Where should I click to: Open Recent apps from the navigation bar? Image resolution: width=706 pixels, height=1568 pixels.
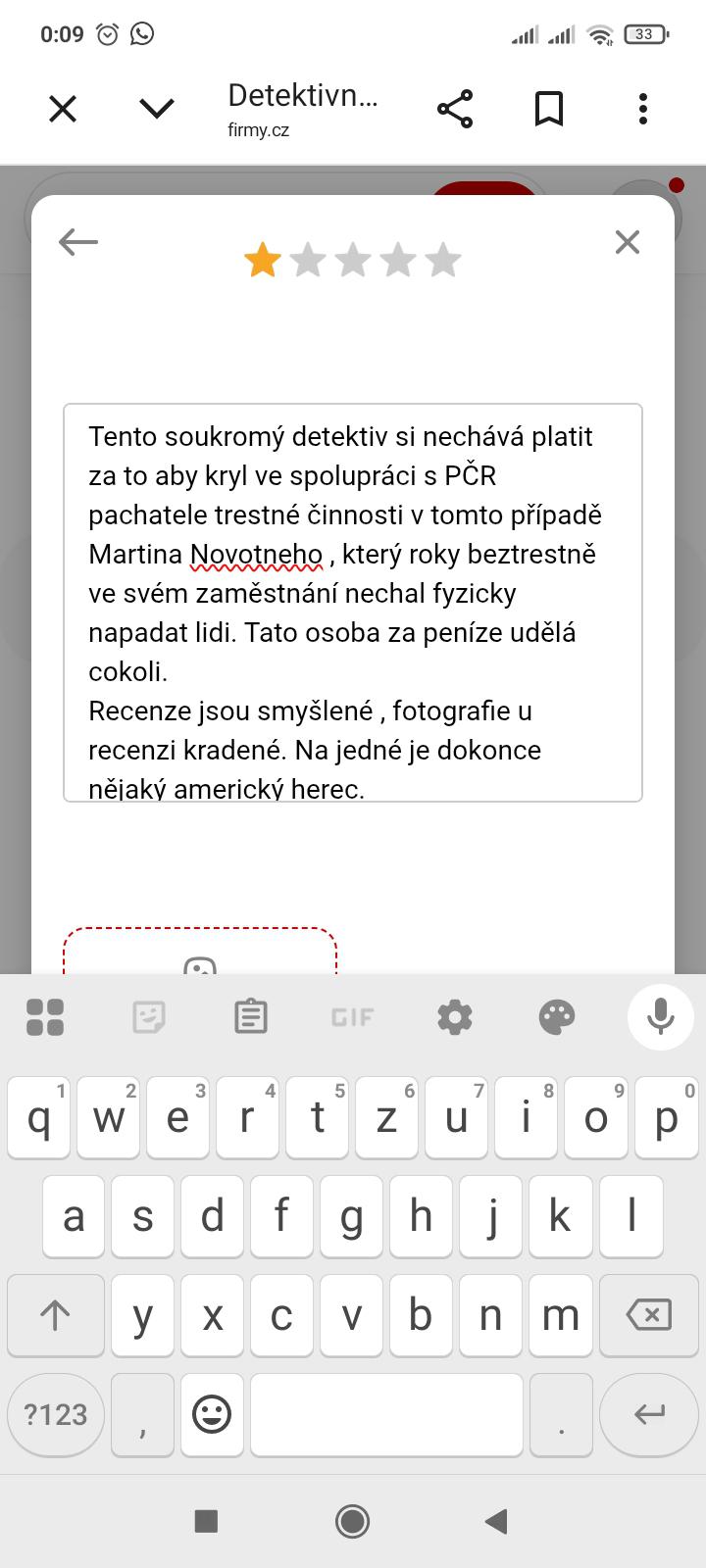(x=208, y=1521)
